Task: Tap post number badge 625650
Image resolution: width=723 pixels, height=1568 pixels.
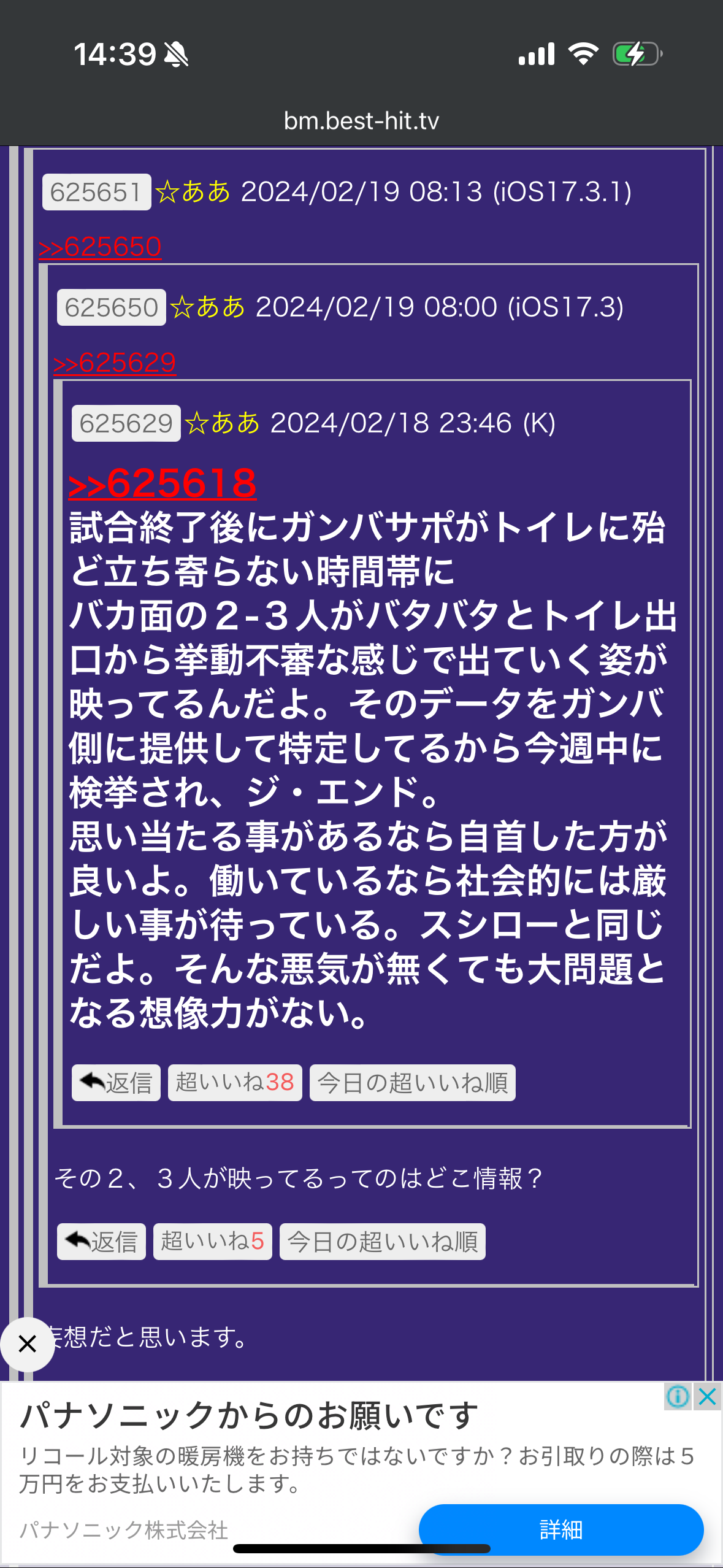Action: click(x=111, y=307)
